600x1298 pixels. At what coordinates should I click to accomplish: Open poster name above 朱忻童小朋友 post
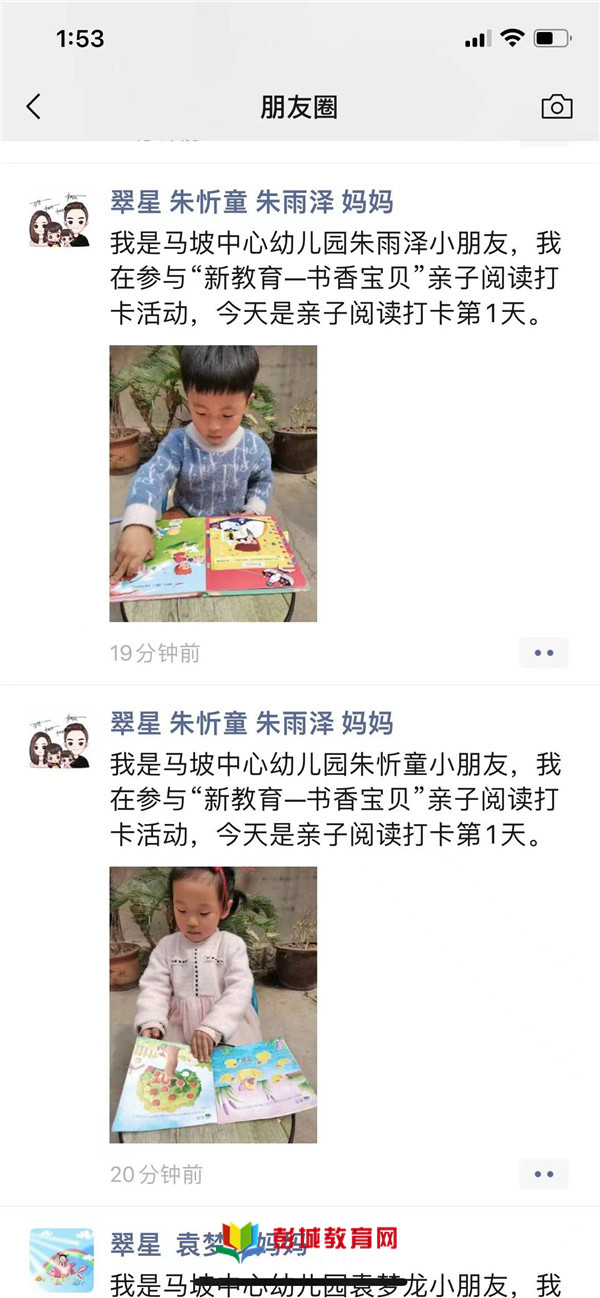tap(251, 723)
